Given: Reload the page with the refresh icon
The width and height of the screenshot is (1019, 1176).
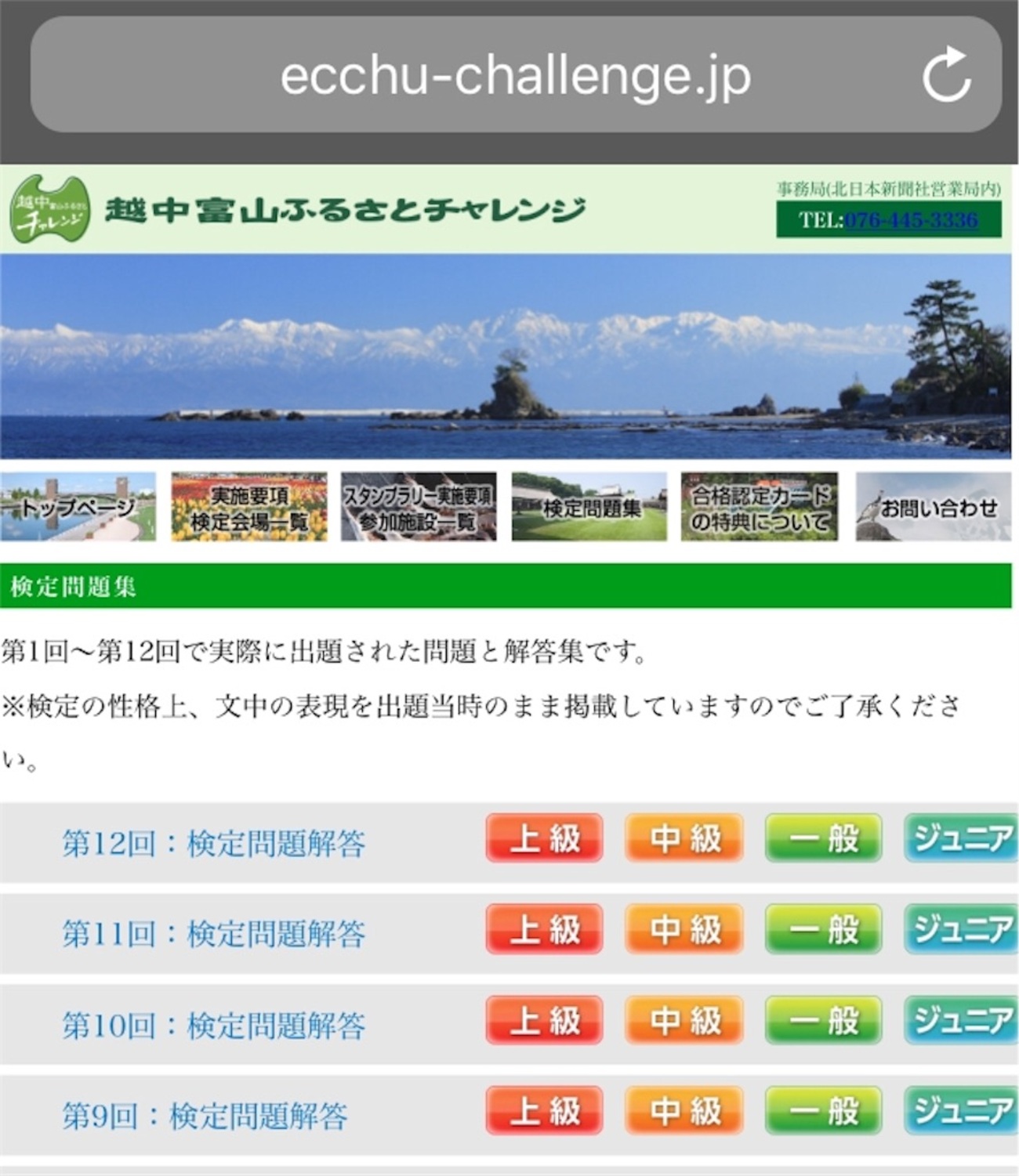Looking at the screenshot, I should (947, 75).
